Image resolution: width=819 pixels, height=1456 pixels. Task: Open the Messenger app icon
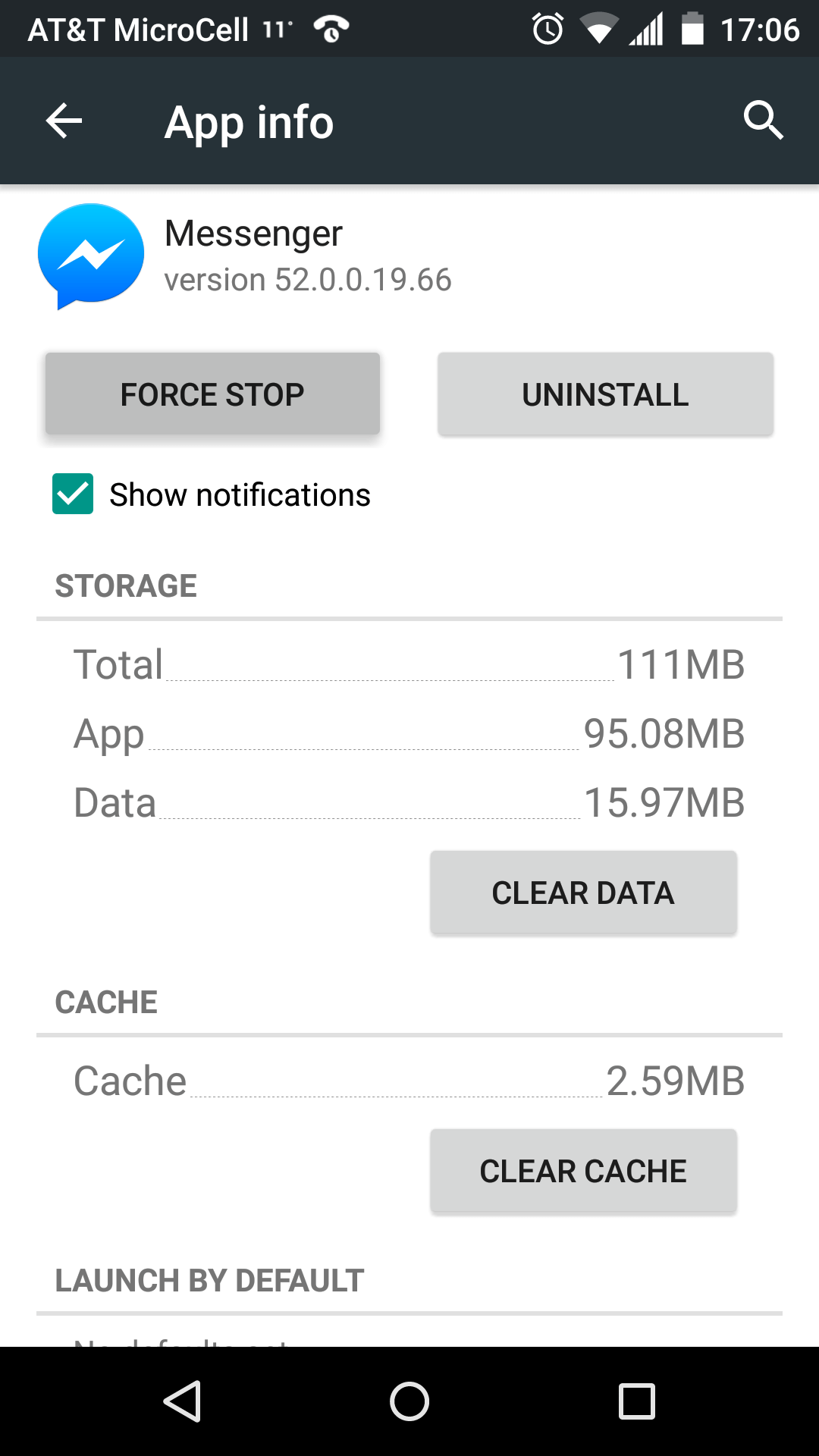click(x=89, y=256)
